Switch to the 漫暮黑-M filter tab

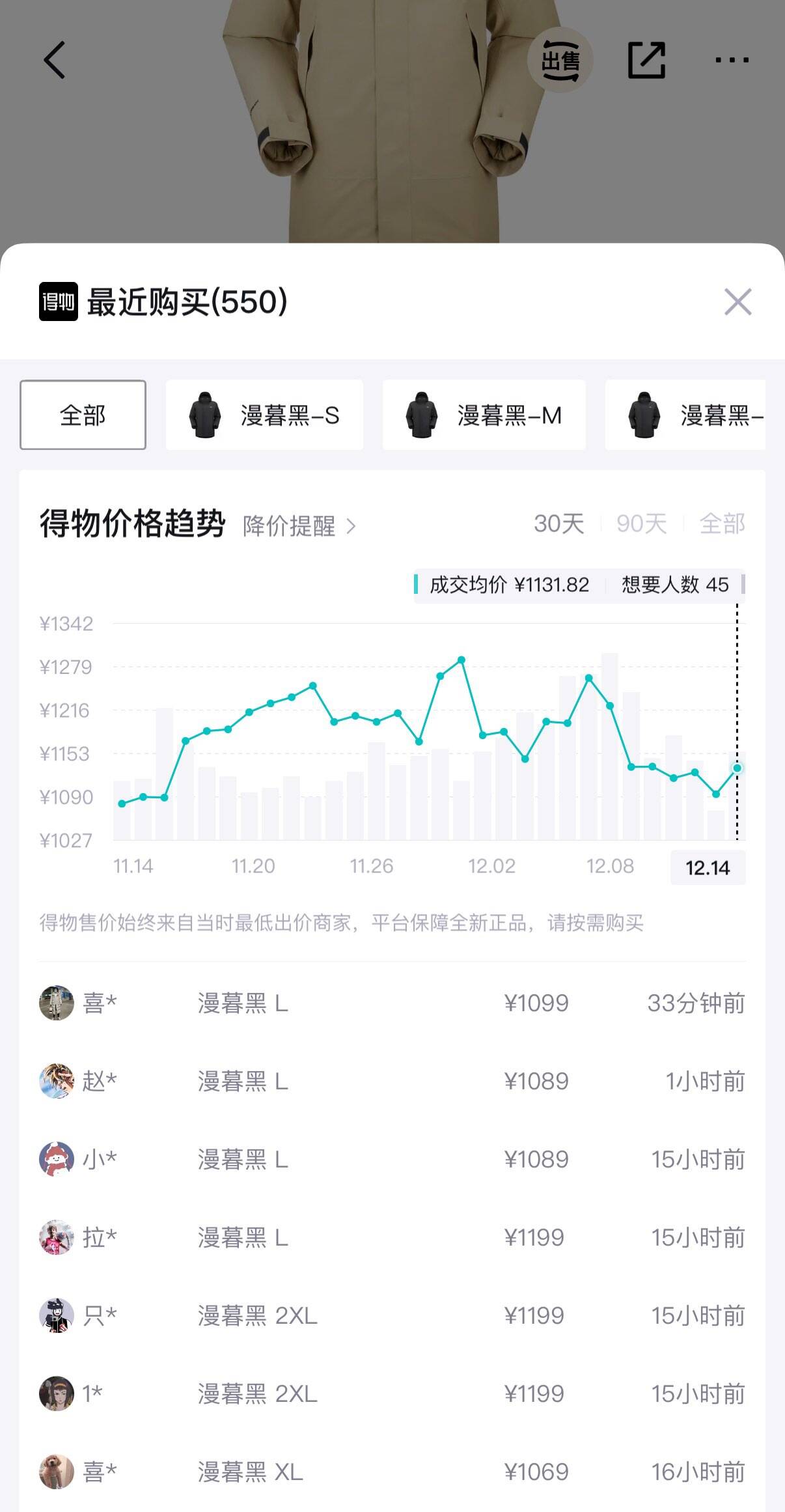pos(484,414)
